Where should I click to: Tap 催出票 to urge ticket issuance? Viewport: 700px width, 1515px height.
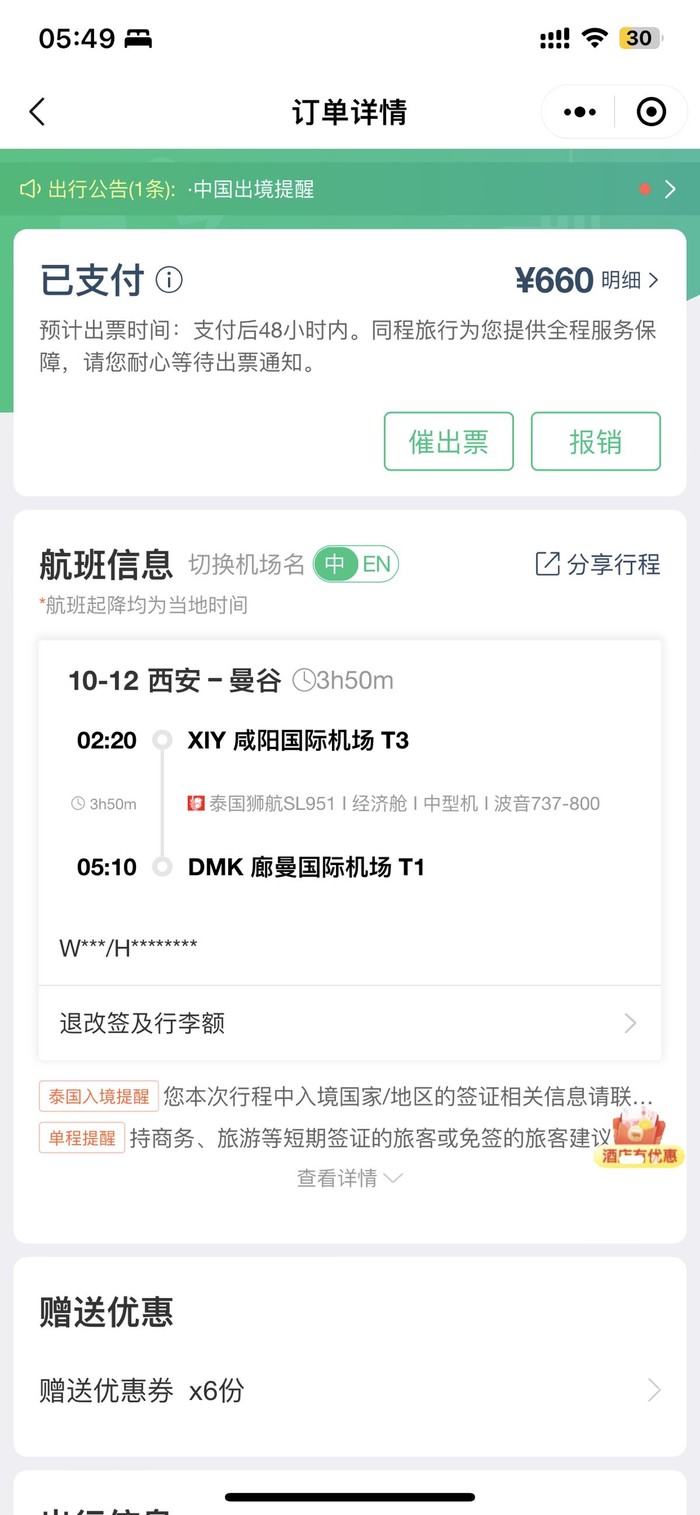[x=448, y=441]
